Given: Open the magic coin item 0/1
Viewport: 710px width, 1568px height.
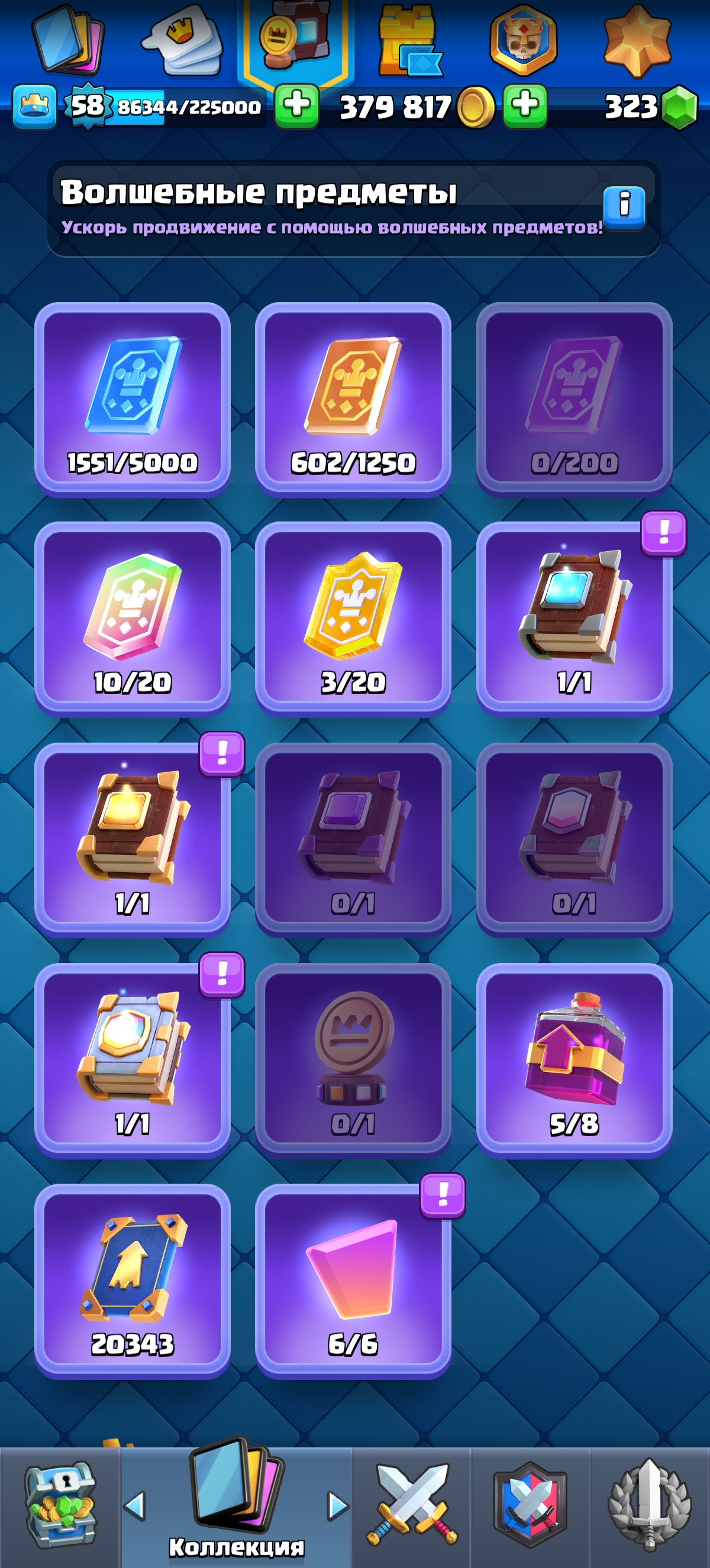Looking at the screenshot, I should pos(353,1060).
